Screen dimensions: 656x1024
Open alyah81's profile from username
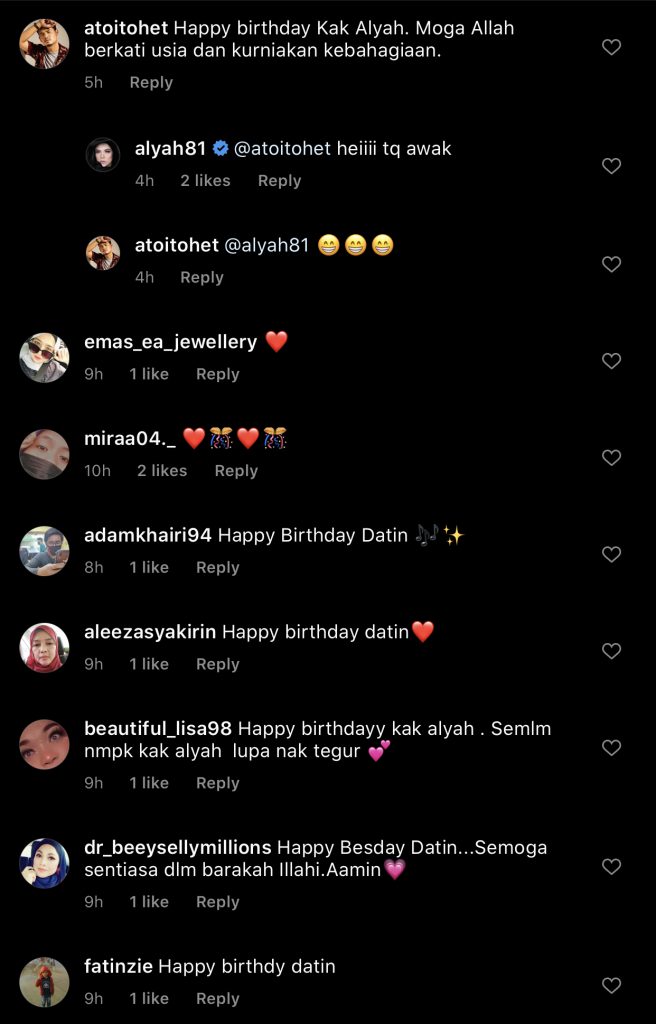coord(170,149)
